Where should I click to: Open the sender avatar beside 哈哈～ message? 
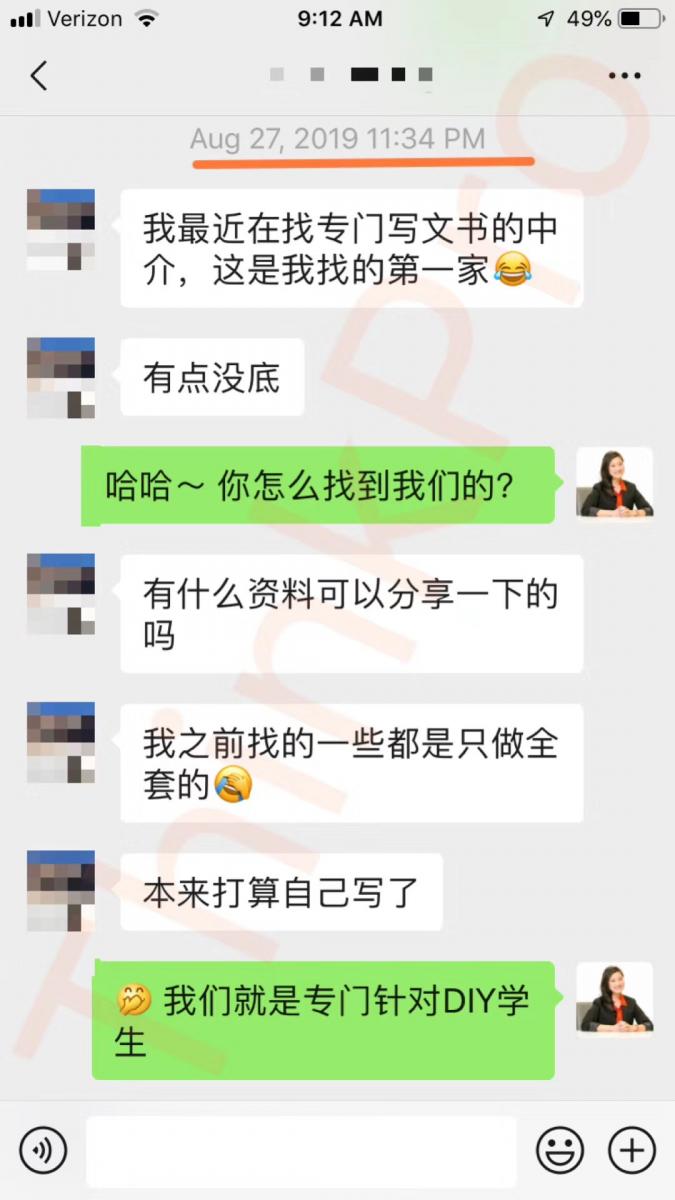(614, 483)
